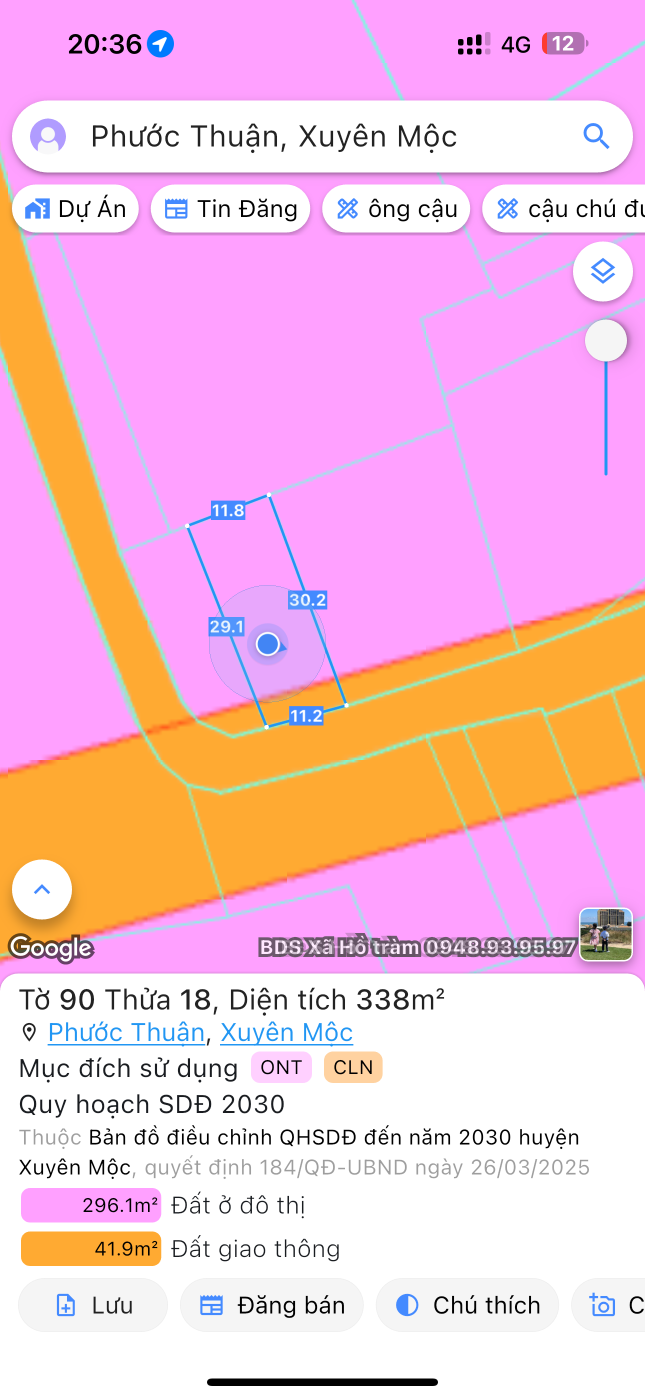Screen dimensions: 645x1398
Task: Edit the Phước Thuận, Xuyên Mộc search field
Action: pos(300,136)
